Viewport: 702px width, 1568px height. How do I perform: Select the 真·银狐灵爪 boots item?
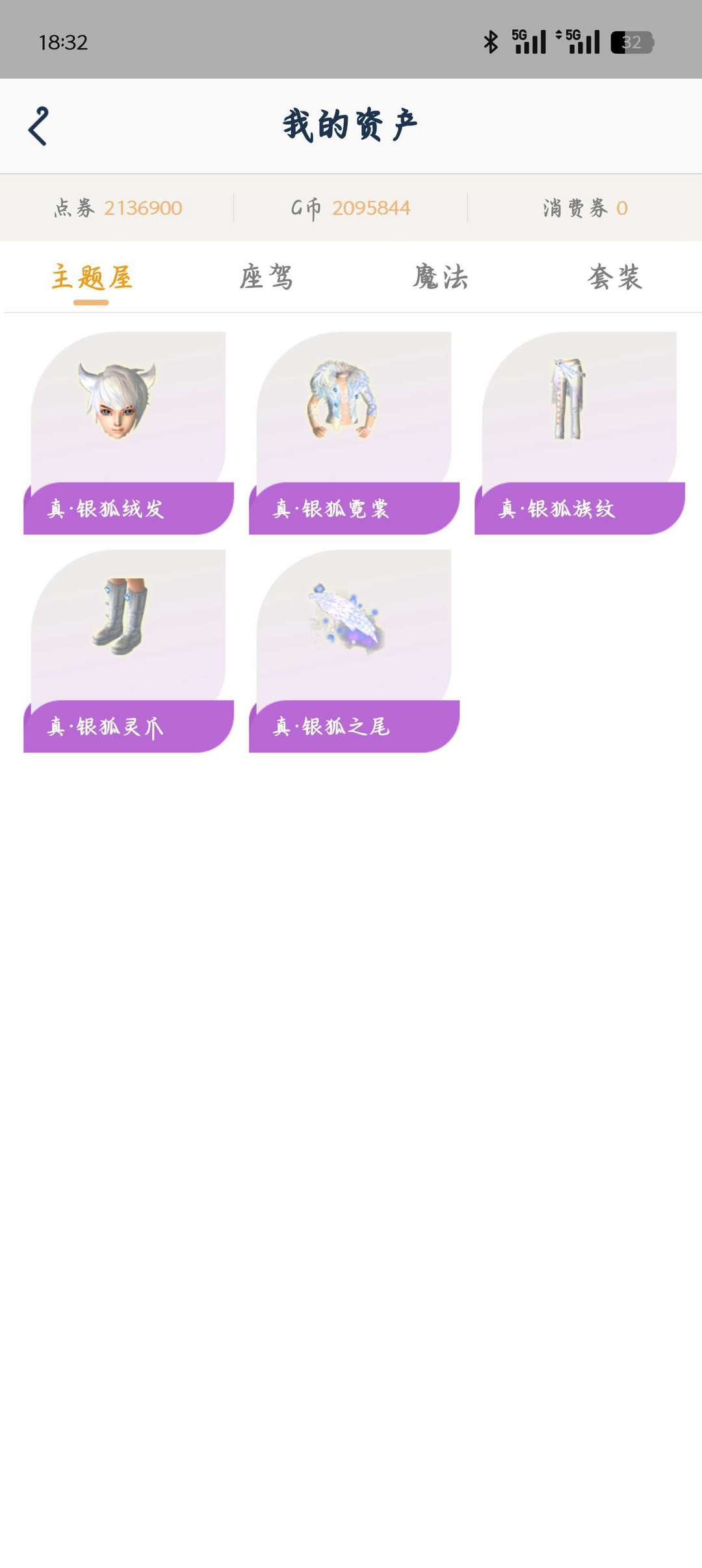(128, 651)
